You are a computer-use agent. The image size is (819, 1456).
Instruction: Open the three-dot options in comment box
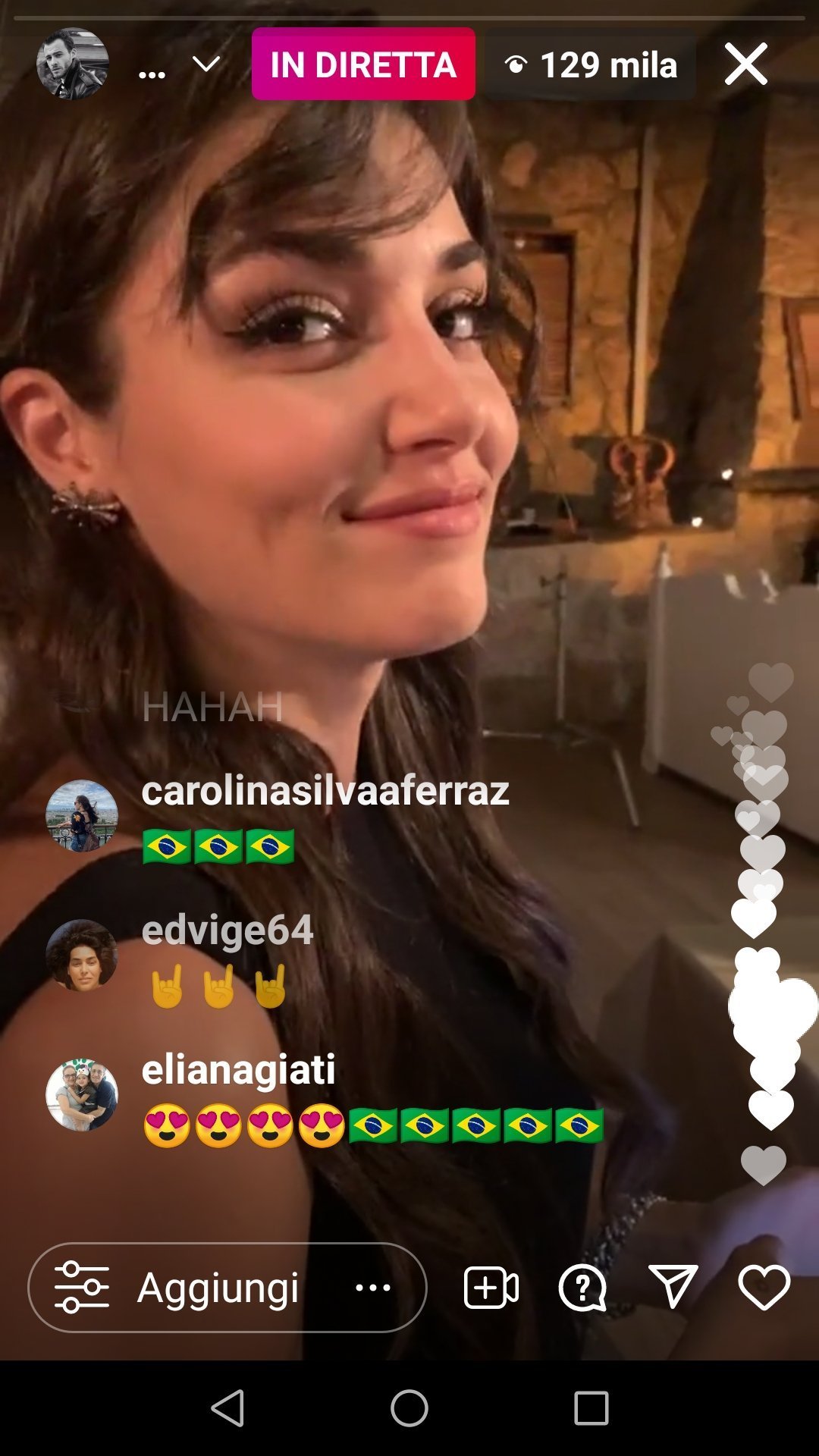(373, 1288)
